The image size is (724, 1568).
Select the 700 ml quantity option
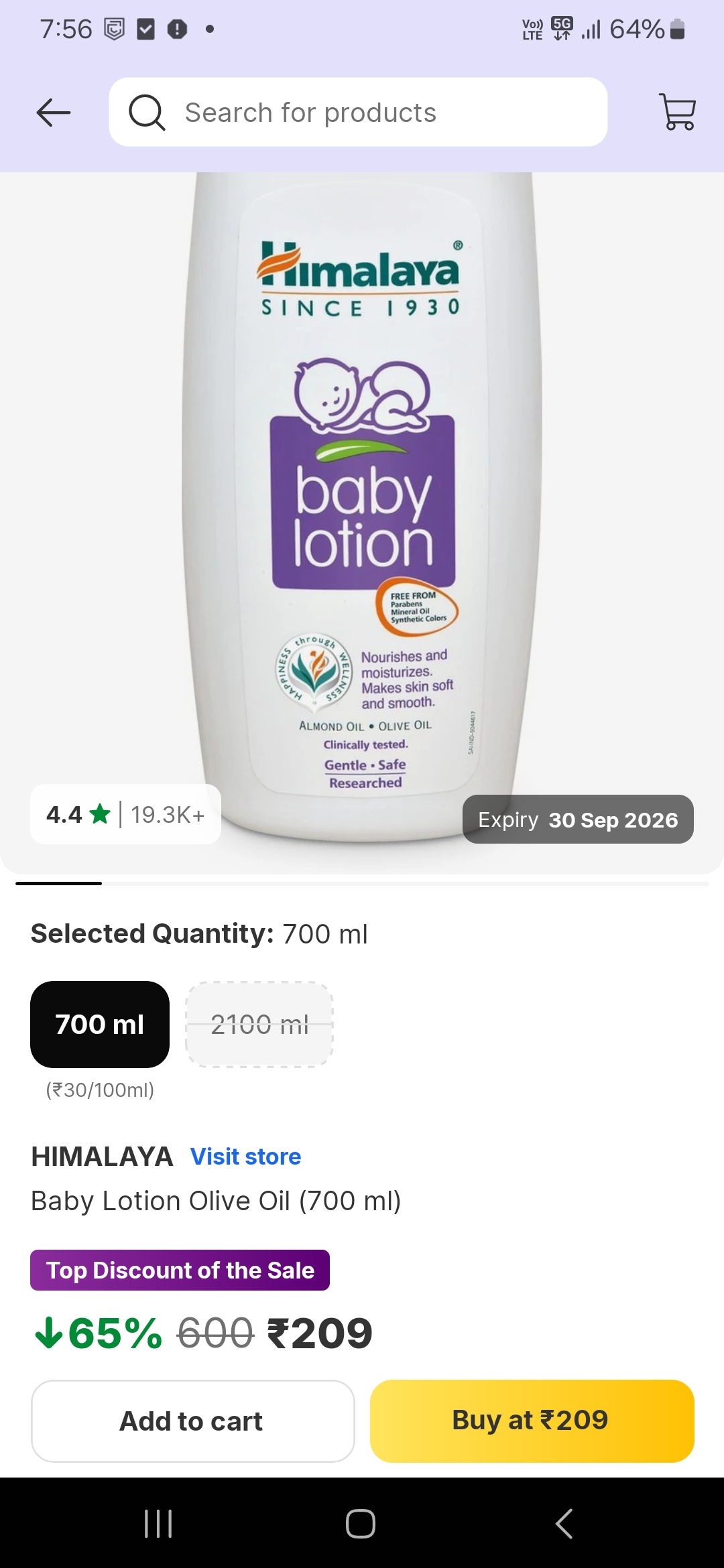[100, 1024]
